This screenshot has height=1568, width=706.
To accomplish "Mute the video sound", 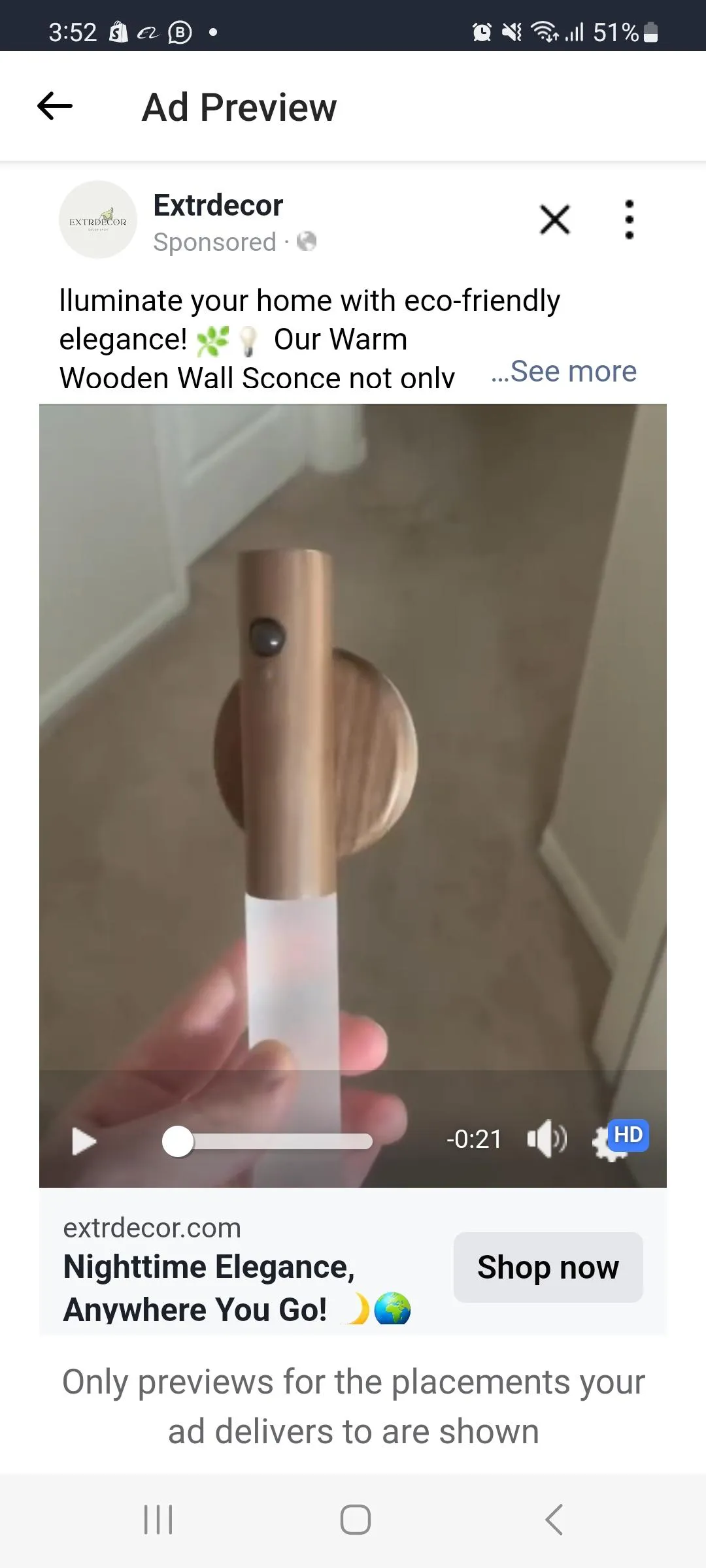I will [547, 1139].
